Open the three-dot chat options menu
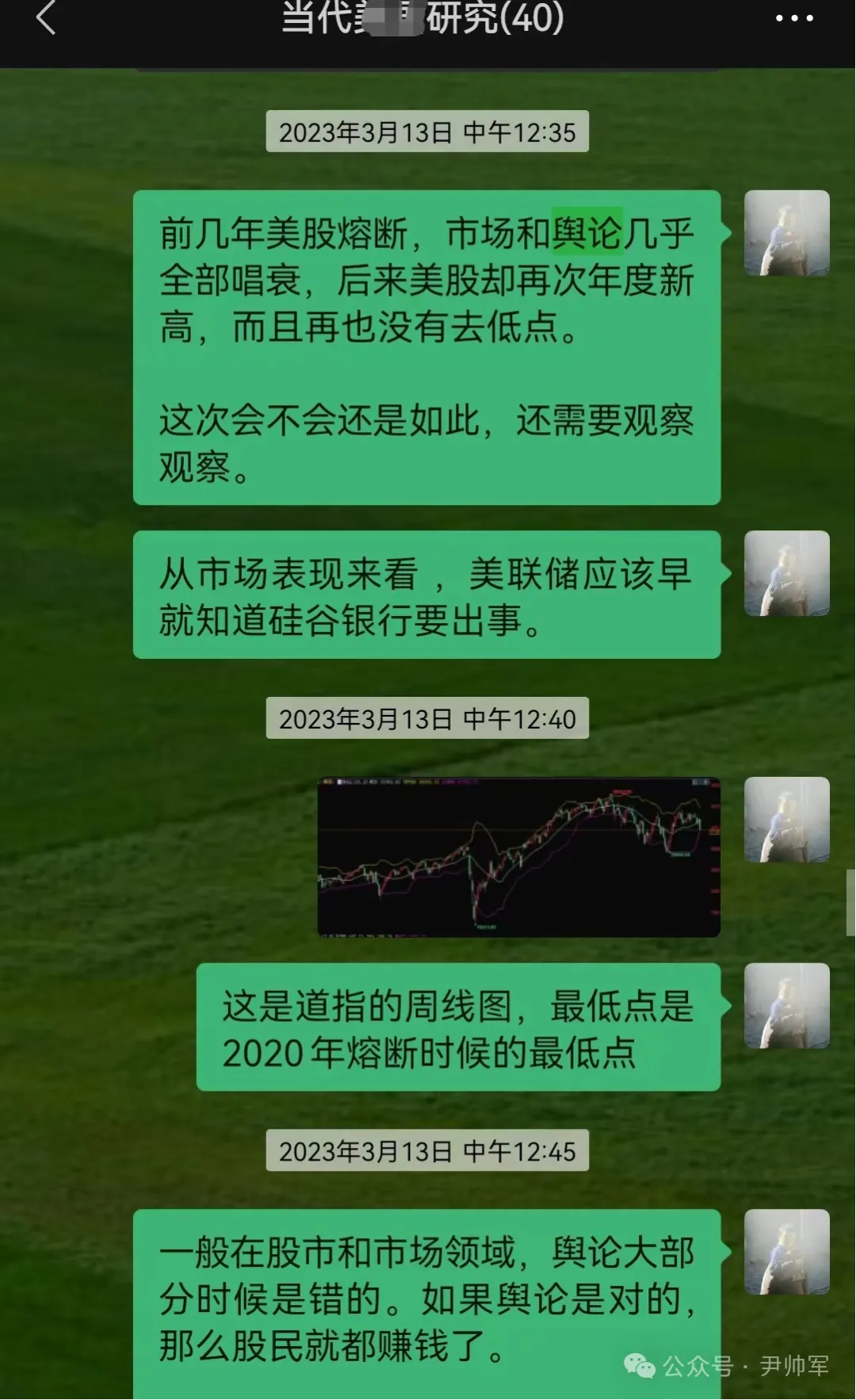Screen dimensions: 856x1400 [794, 18]
